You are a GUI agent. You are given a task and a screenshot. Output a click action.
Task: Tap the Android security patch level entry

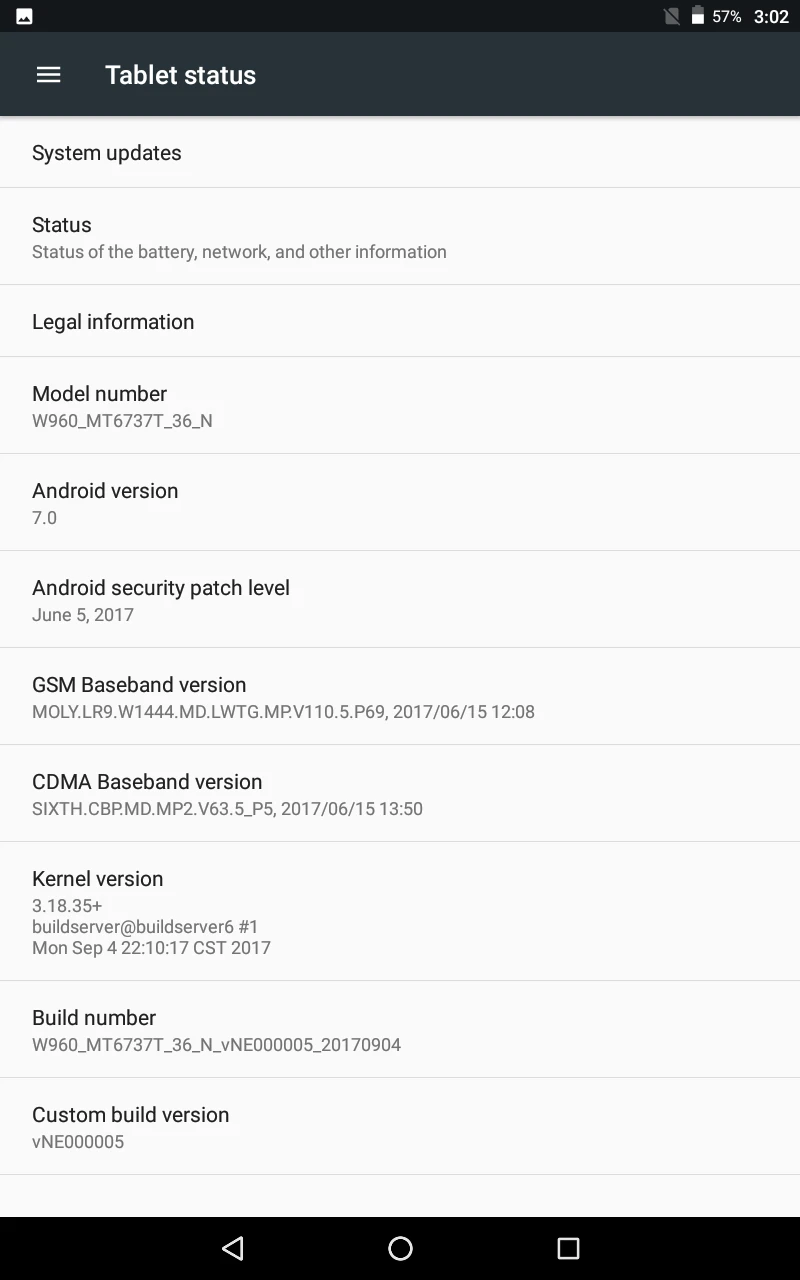coord(400,598)
